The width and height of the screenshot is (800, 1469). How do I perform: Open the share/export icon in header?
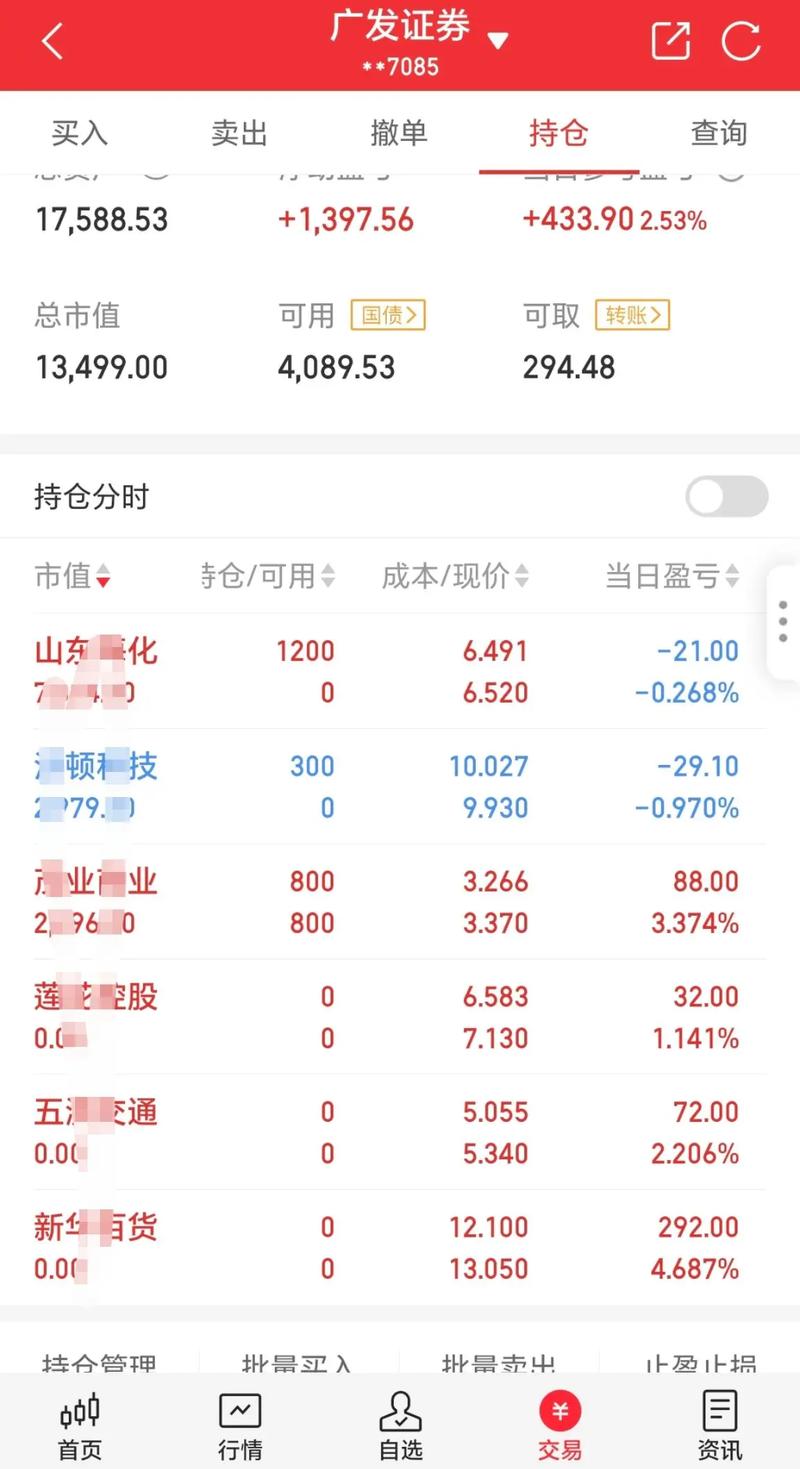[x=669, y=41]
